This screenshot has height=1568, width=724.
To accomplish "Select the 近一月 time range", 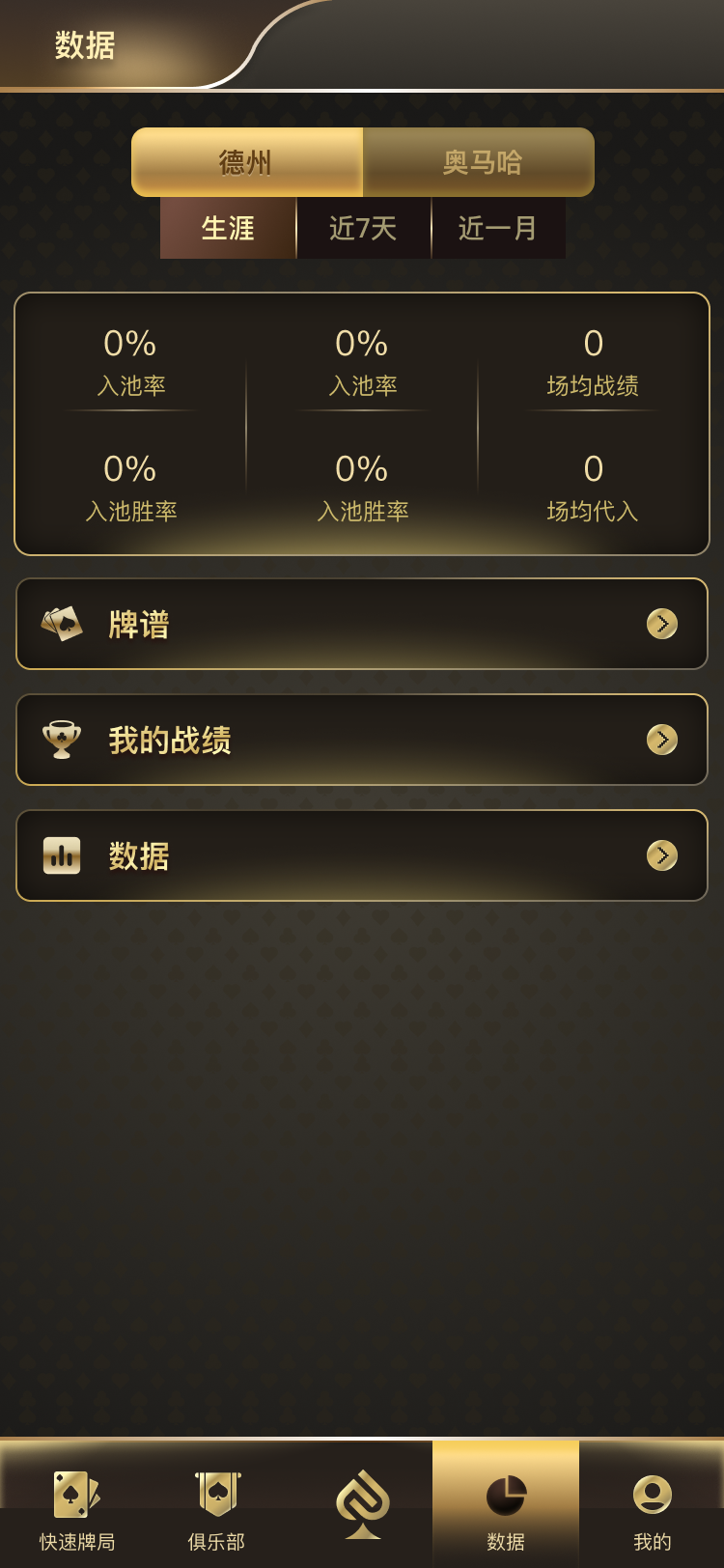I will (x=498, y=229).
